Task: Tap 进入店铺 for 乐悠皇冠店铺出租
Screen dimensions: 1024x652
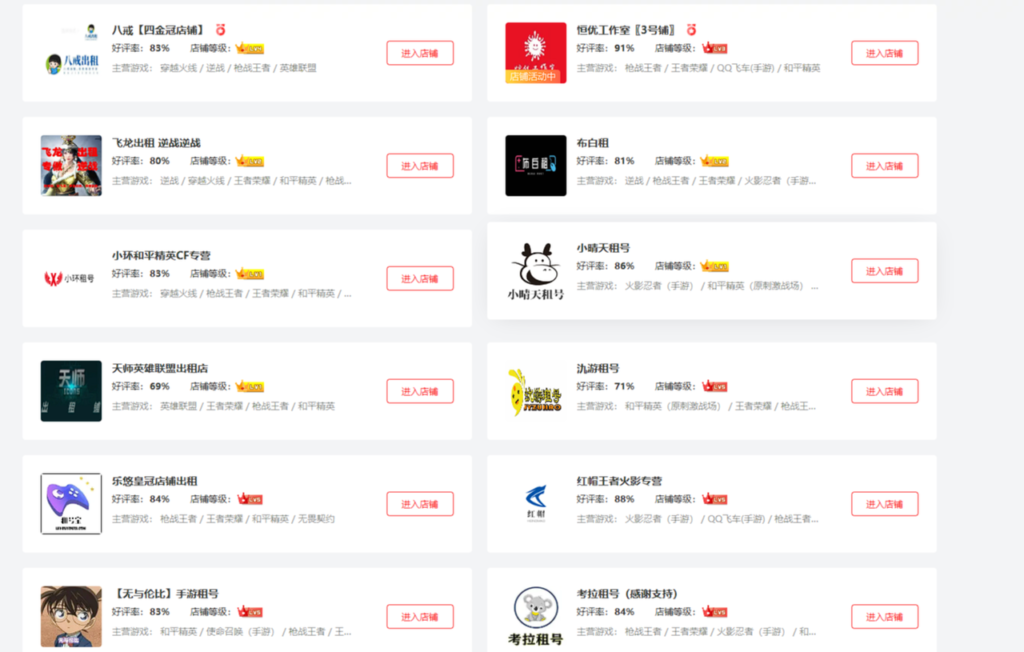Action: (x=420, y=504)
